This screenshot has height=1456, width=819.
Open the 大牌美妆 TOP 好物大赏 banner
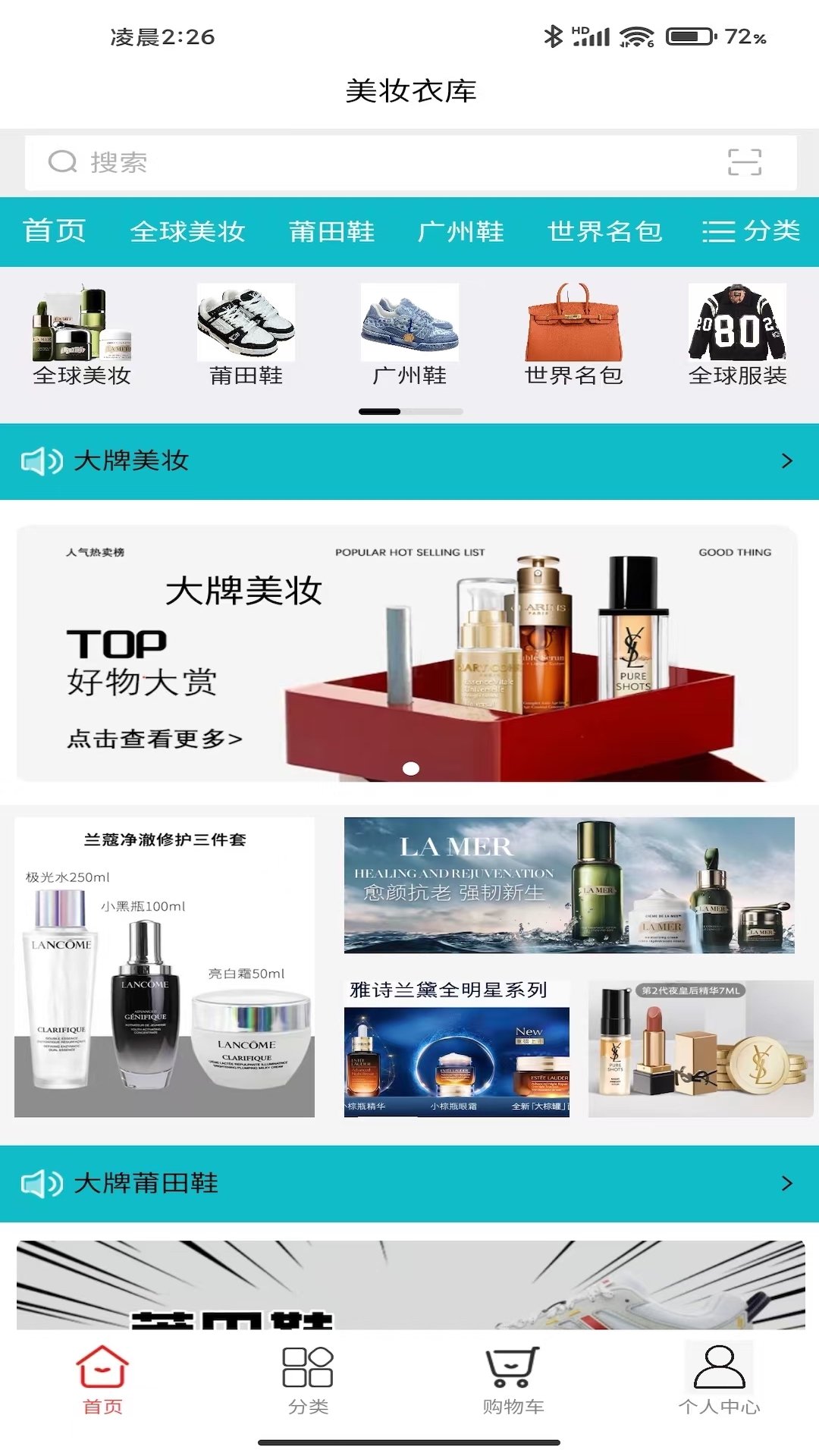pyautogui.click(x=407, y=654)
